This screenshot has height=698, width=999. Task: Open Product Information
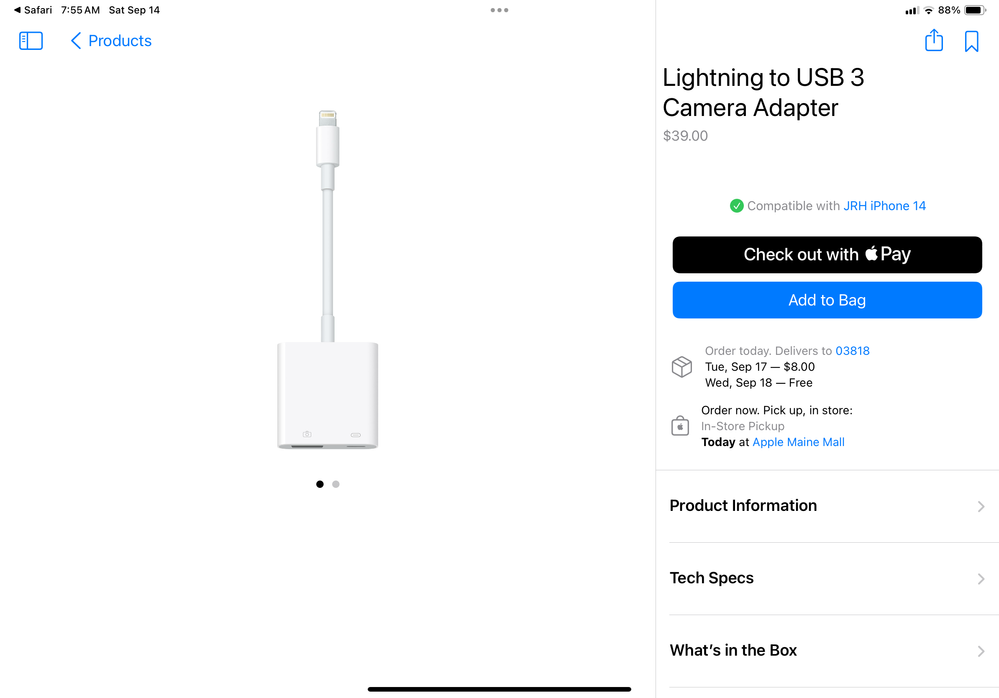pyautogui.click(x=827, y=506)
